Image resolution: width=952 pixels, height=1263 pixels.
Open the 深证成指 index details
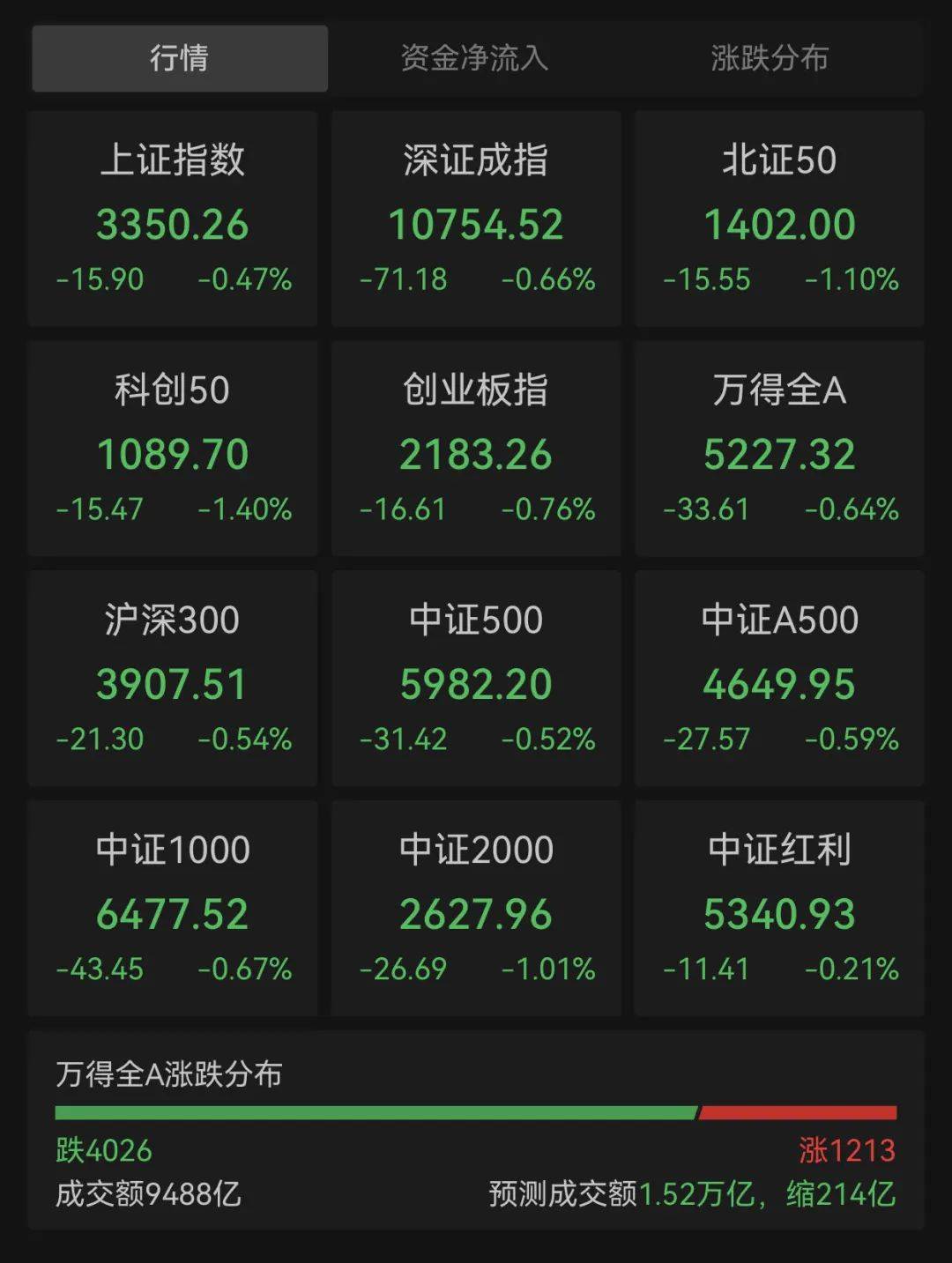pyautogui.click(x=476, y=218)
